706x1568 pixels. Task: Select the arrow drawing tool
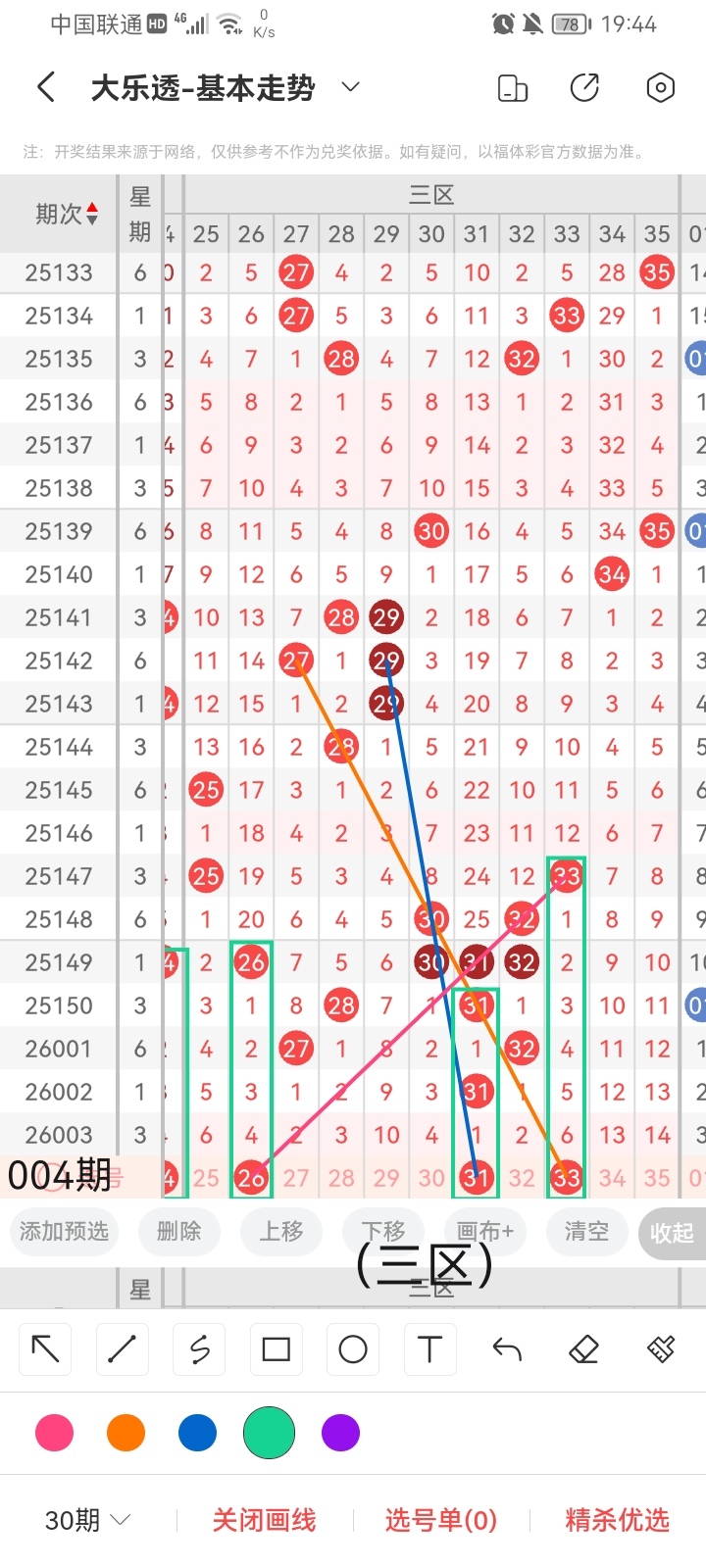tap(45, 1349)
